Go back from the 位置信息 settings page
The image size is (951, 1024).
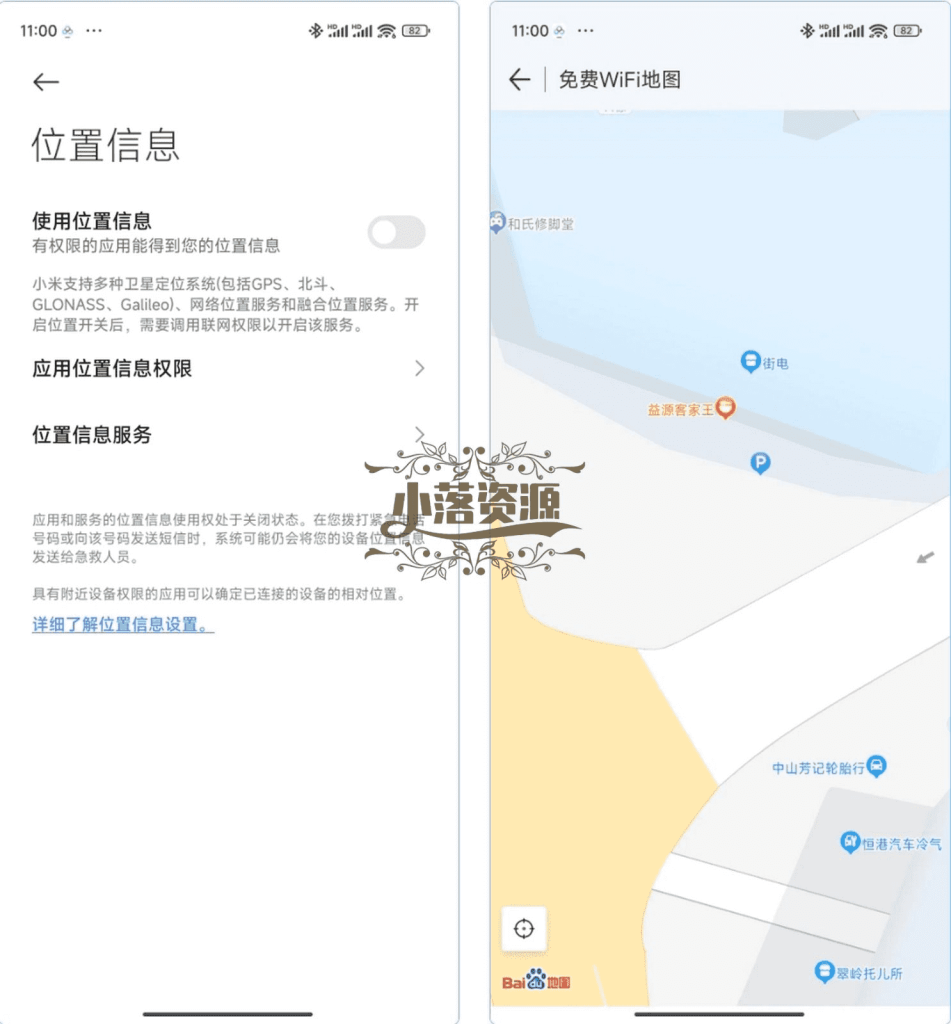point(46,82)
